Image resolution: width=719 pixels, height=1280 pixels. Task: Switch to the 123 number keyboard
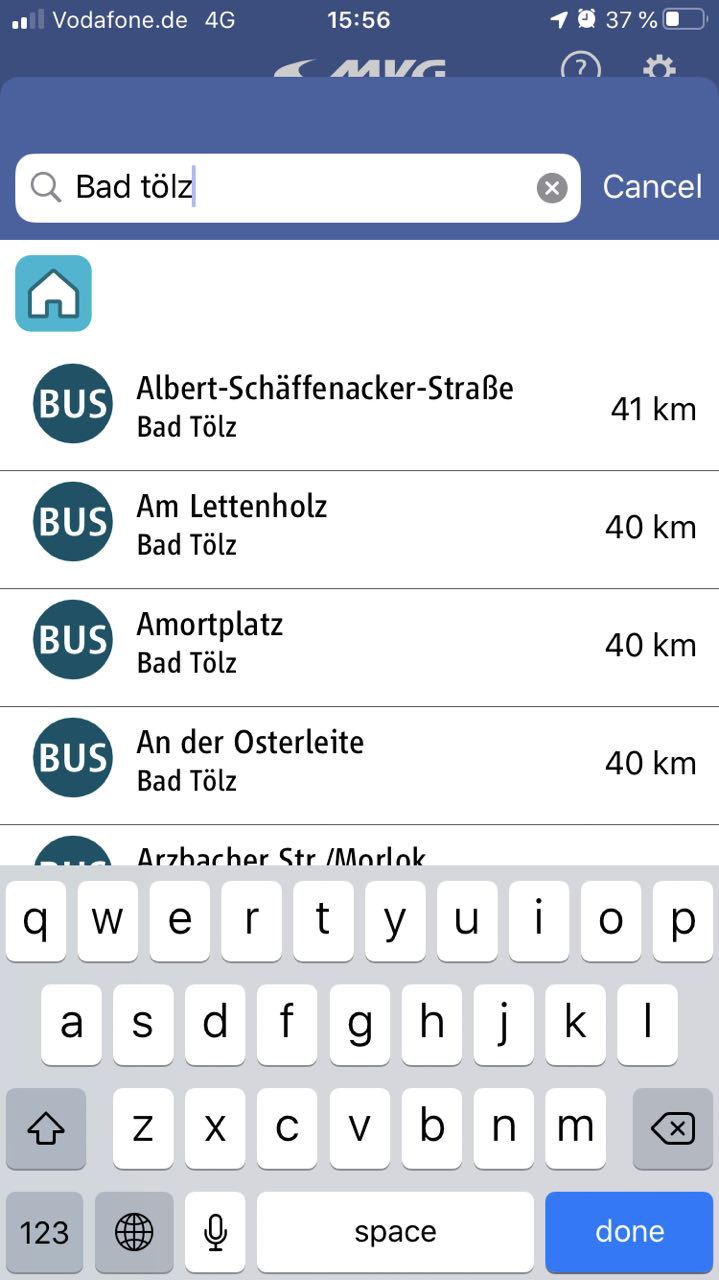(45, 1232)
